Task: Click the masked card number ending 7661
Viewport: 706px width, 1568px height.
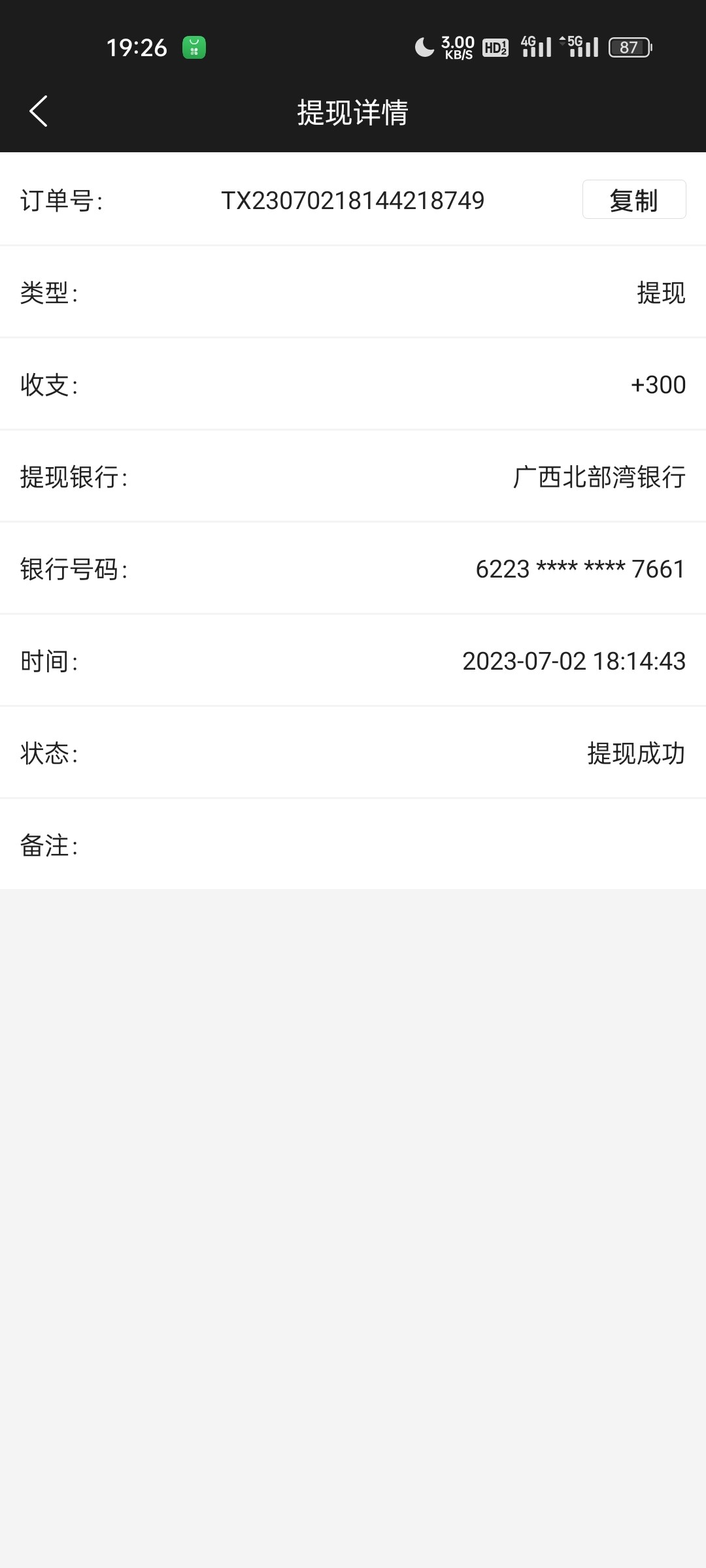Action: 579,570
